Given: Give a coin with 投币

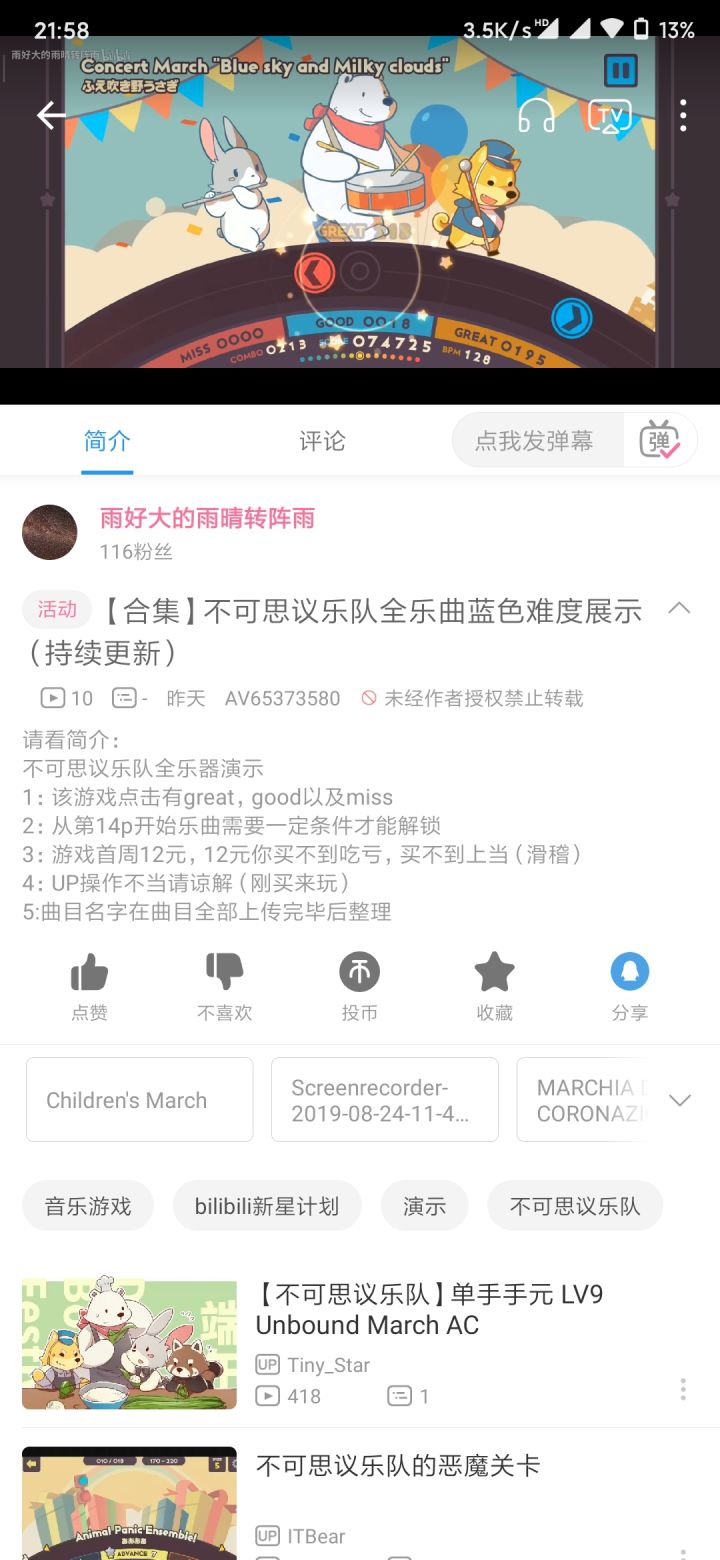Looking at the screenshot, I should pos(359,987).
